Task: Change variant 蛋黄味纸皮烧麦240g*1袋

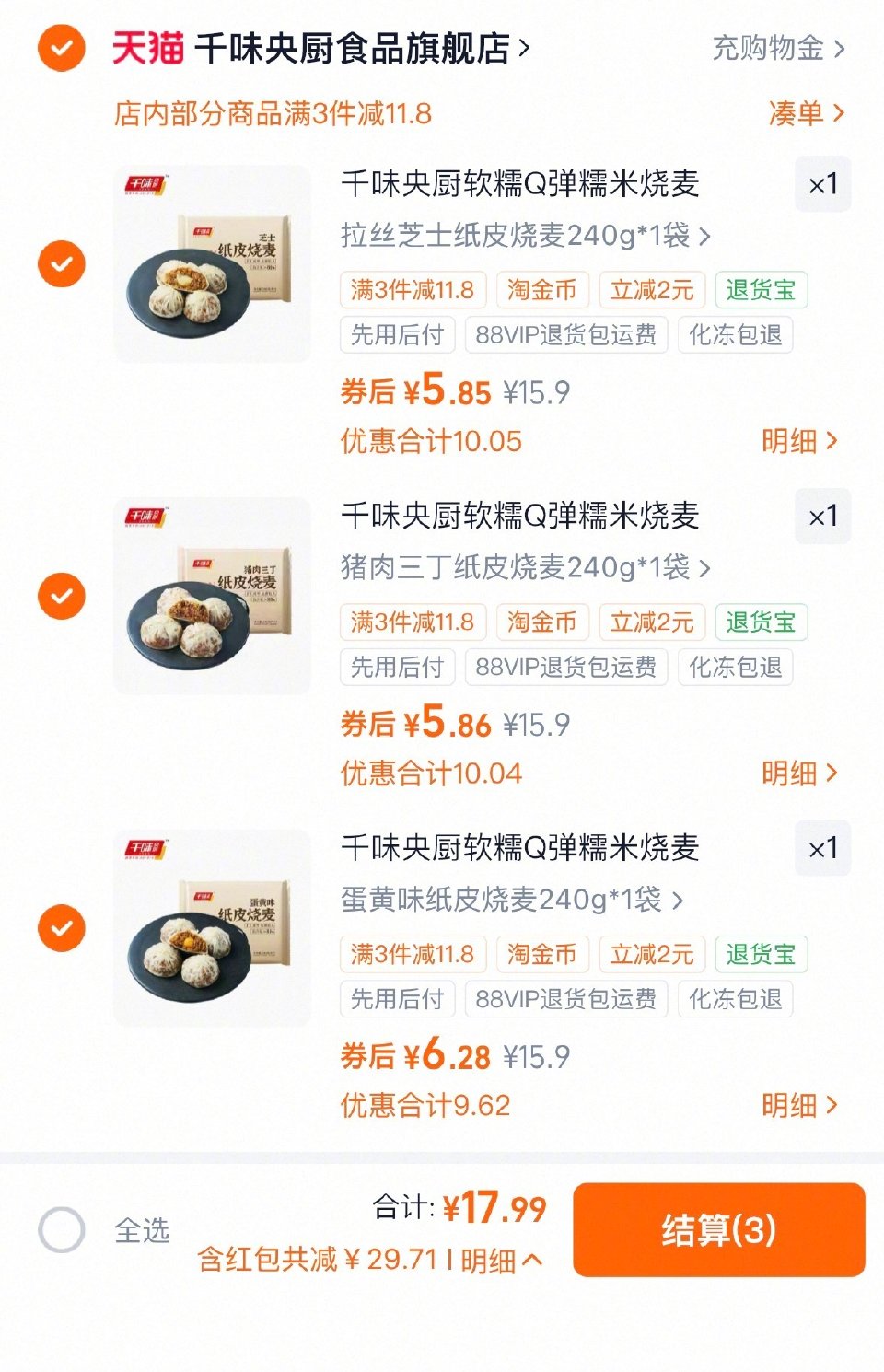Action: [511, 900]
